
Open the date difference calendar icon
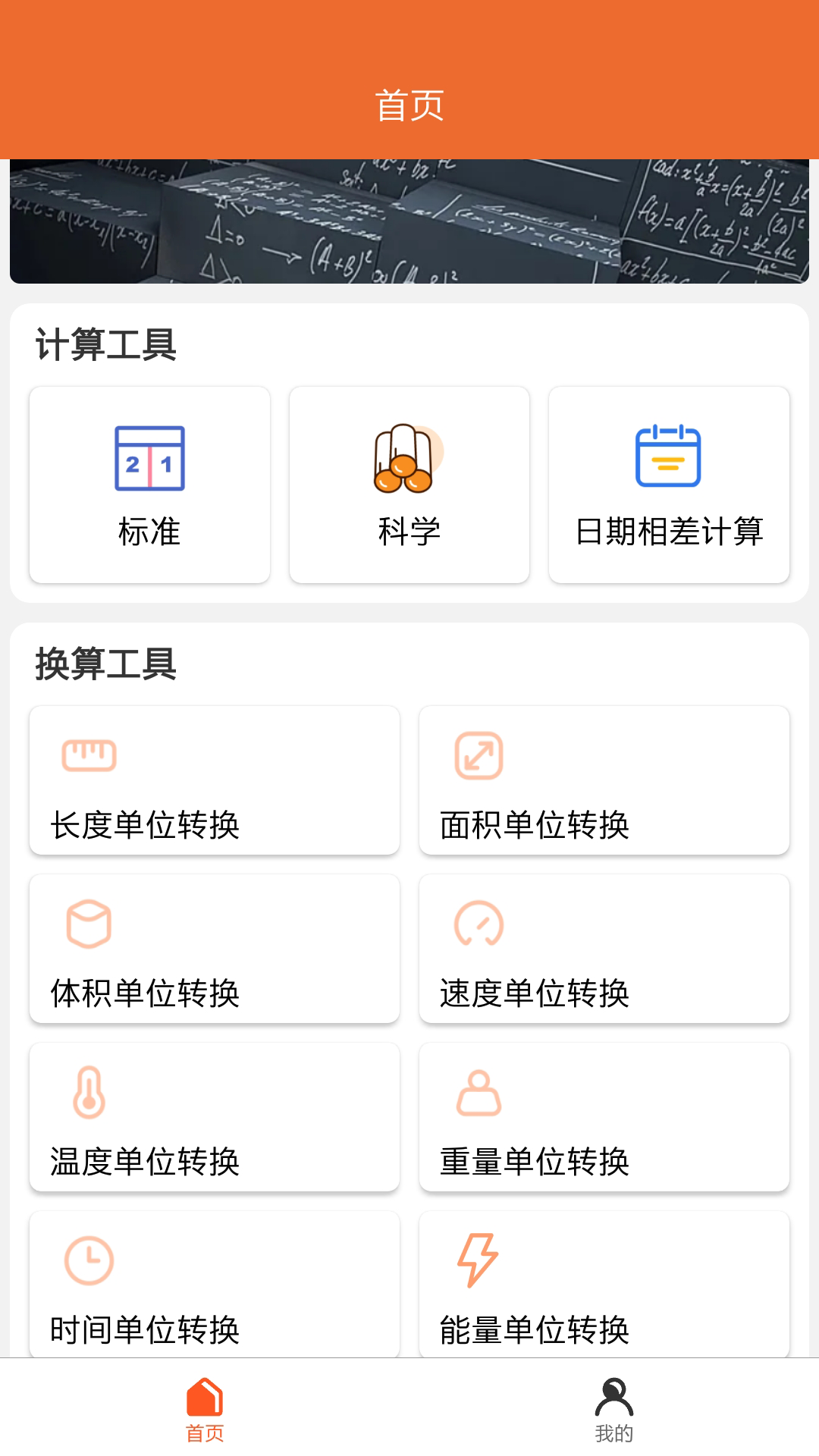click(670, 455)
